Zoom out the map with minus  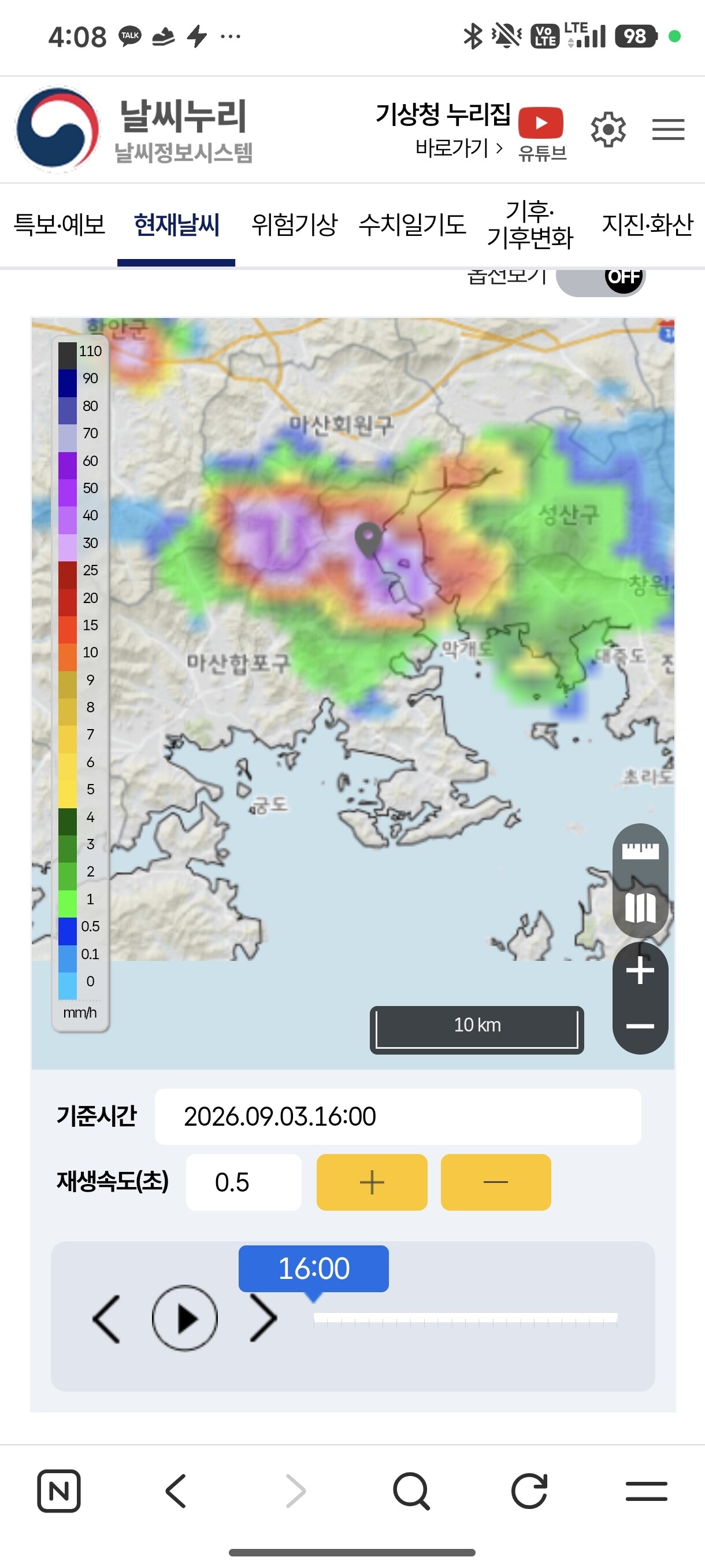(640, 1026)
